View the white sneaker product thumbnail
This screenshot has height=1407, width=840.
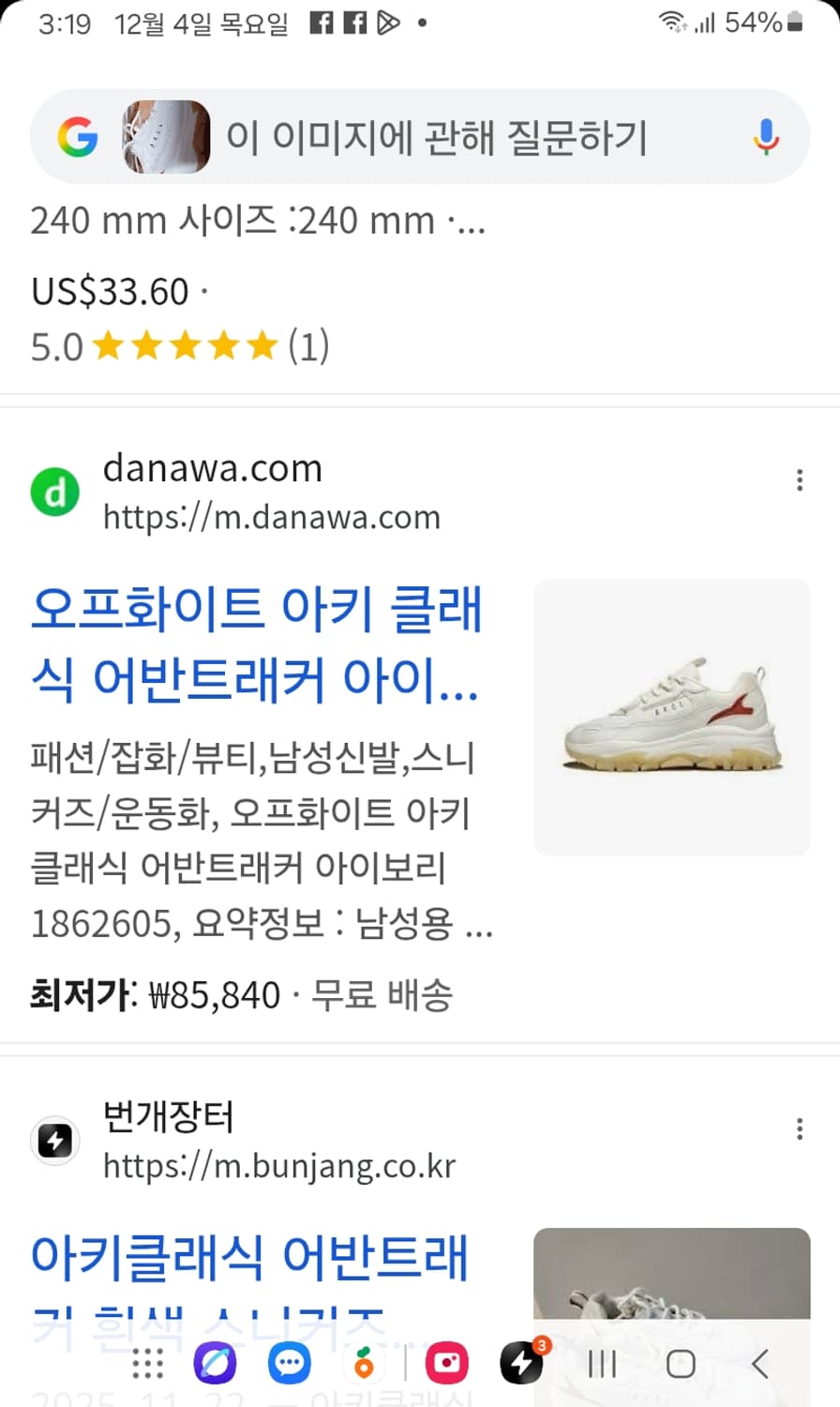[670, 717]
